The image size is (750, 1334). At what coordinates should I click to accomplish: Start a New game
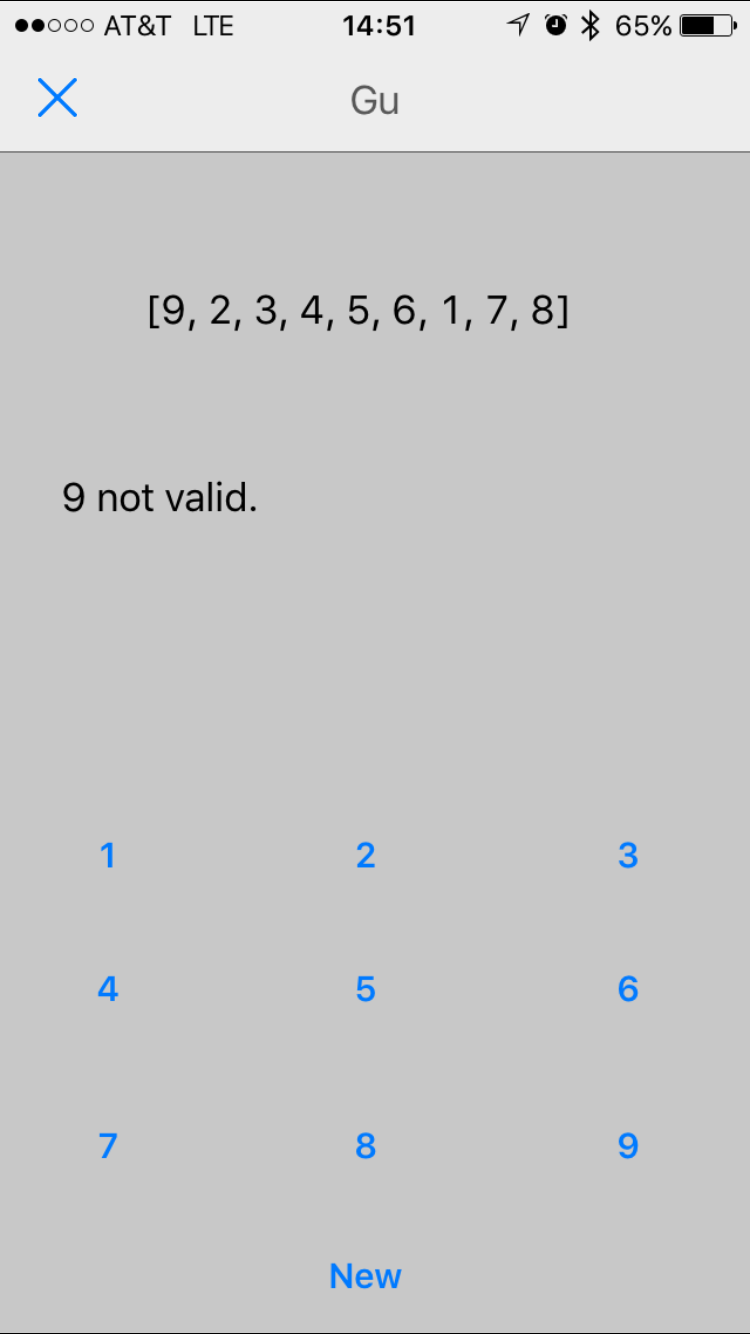pyautogui.click(x=366, y=1276)
